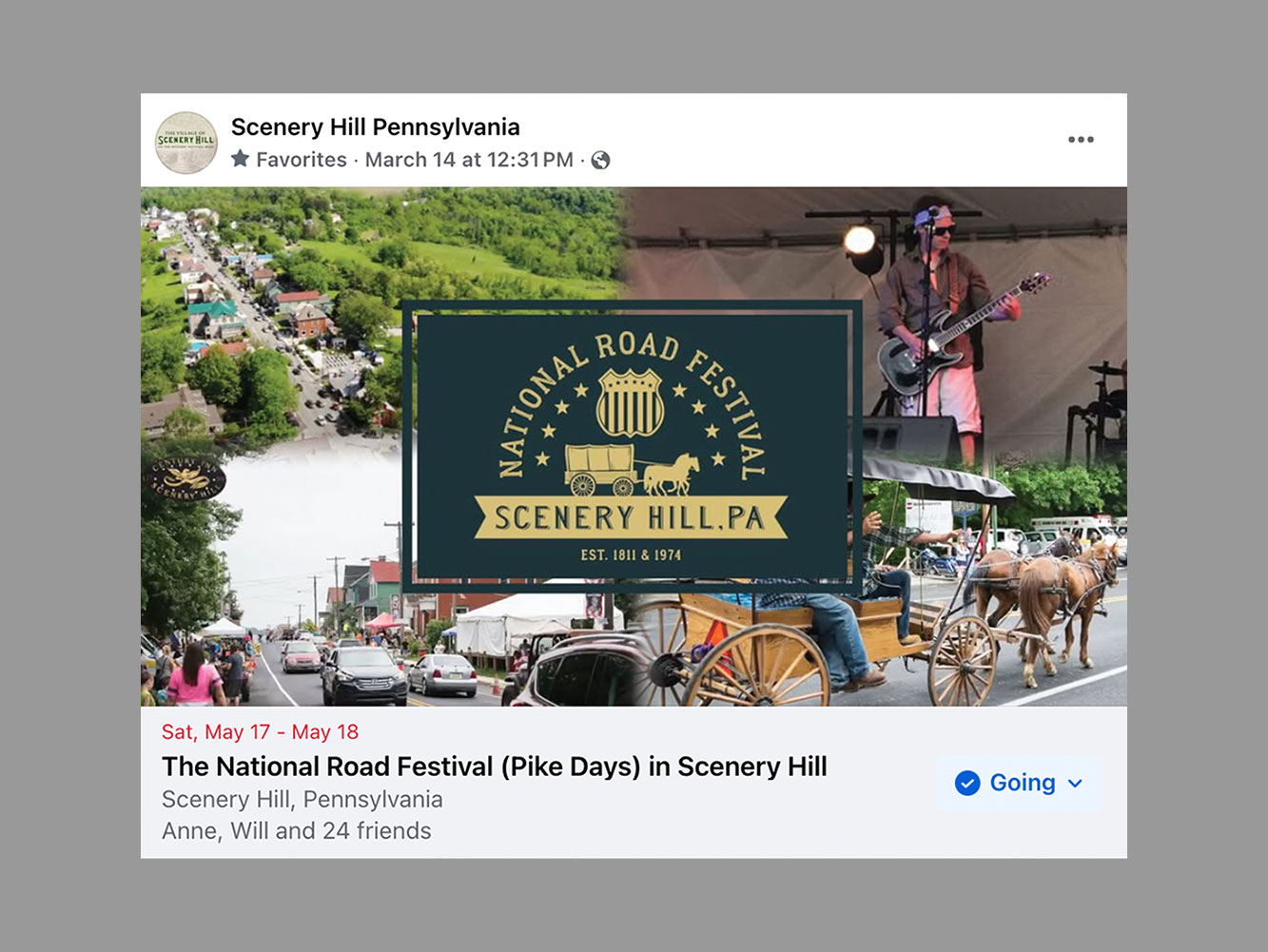
Task: Open the Scenery Hill Pennsylvania page name
Action: tap(375, 127)
